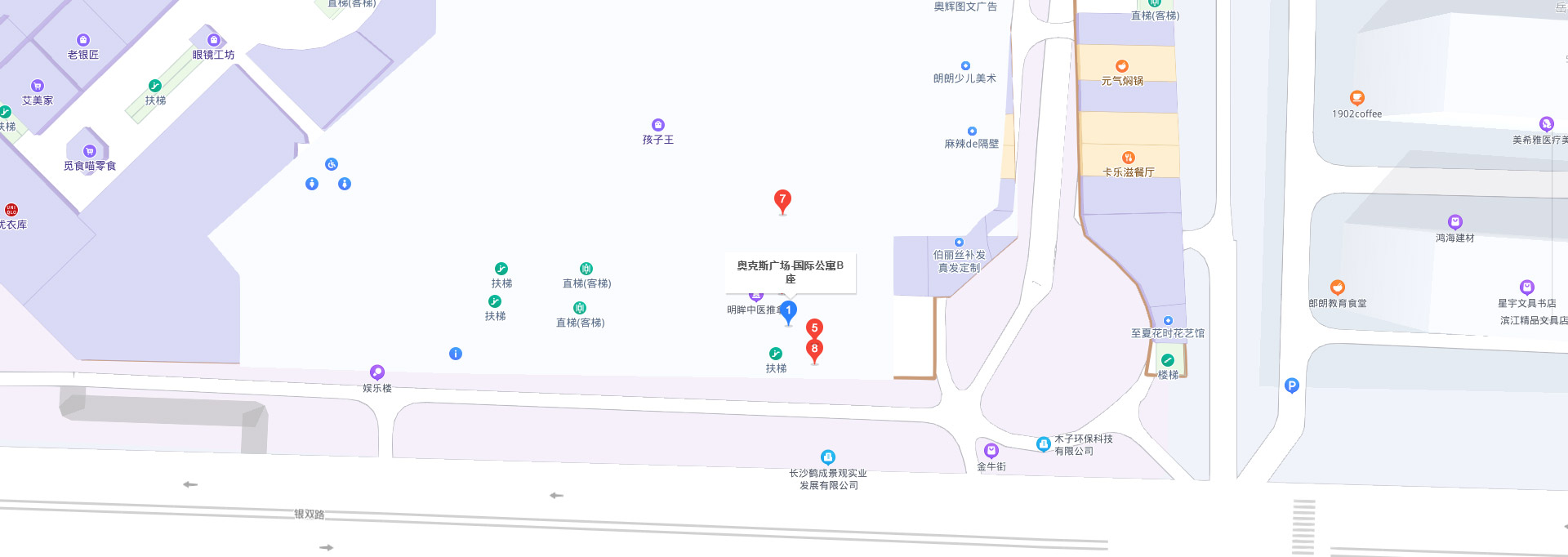The width and height of the screenshot is (1568, 557).
Task: Select the 长沙鹤成景观实业 company pin
Action: 828,457
